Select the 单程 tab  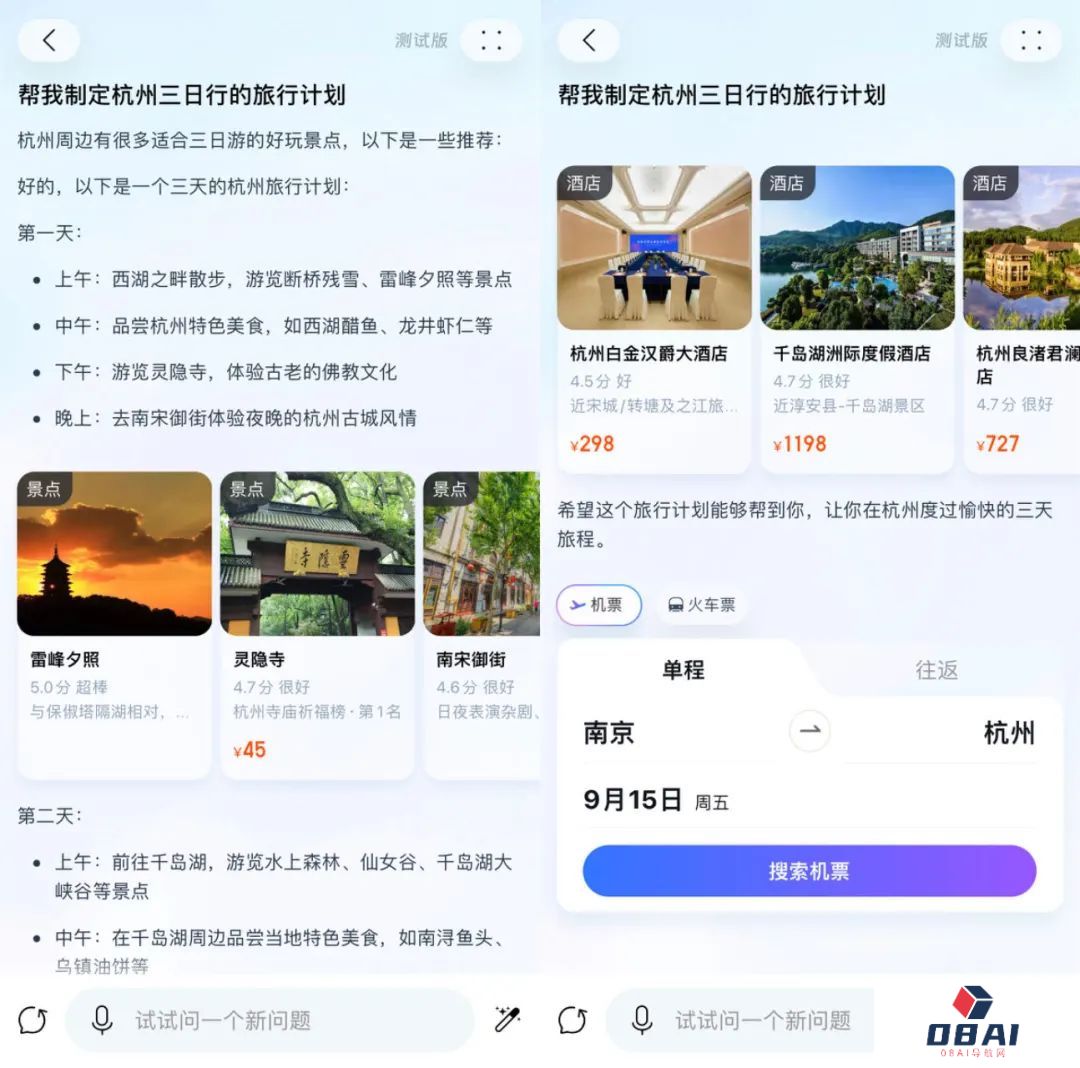pyautogui.click(x=683, y=670)
